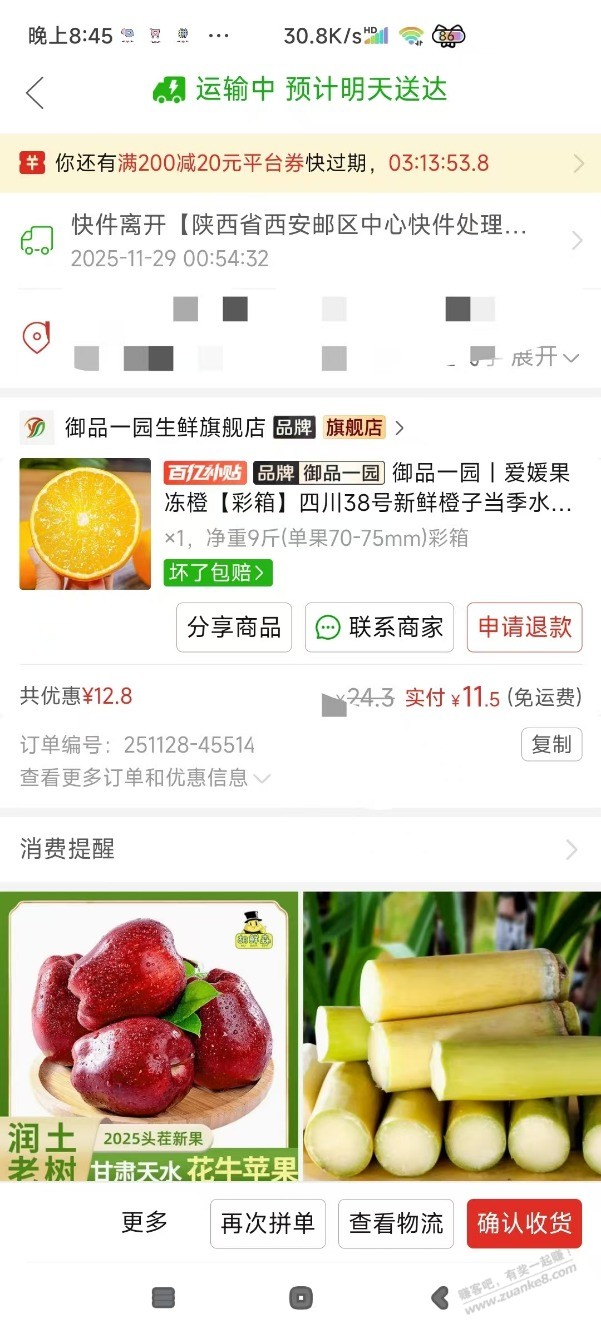Request a refund with 申请退款

point(524,627)
